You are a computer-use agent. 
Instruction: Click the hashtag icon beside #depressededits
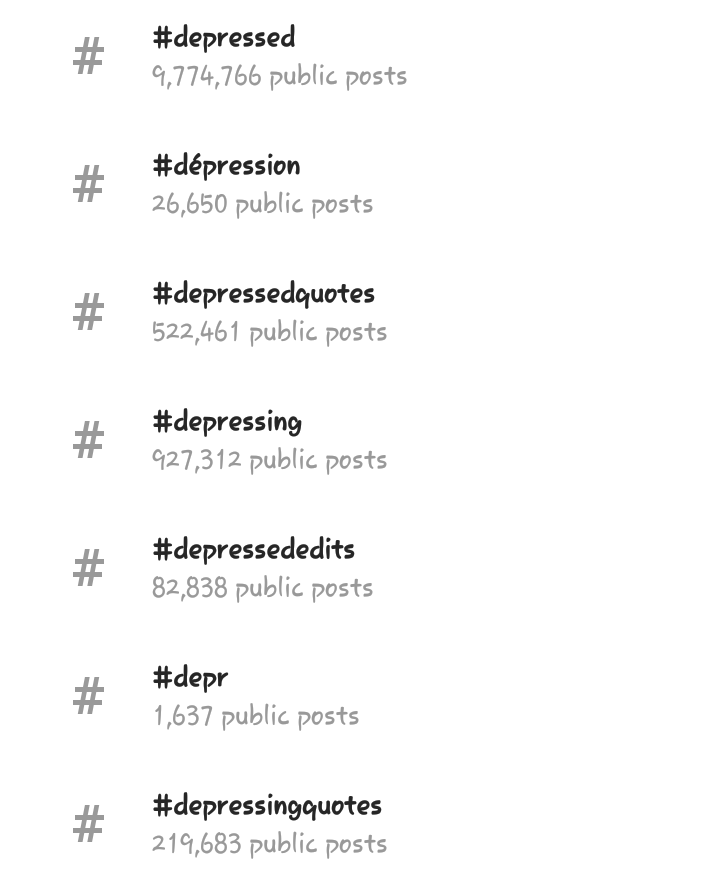pyautogui.click(x=89, y=568)
